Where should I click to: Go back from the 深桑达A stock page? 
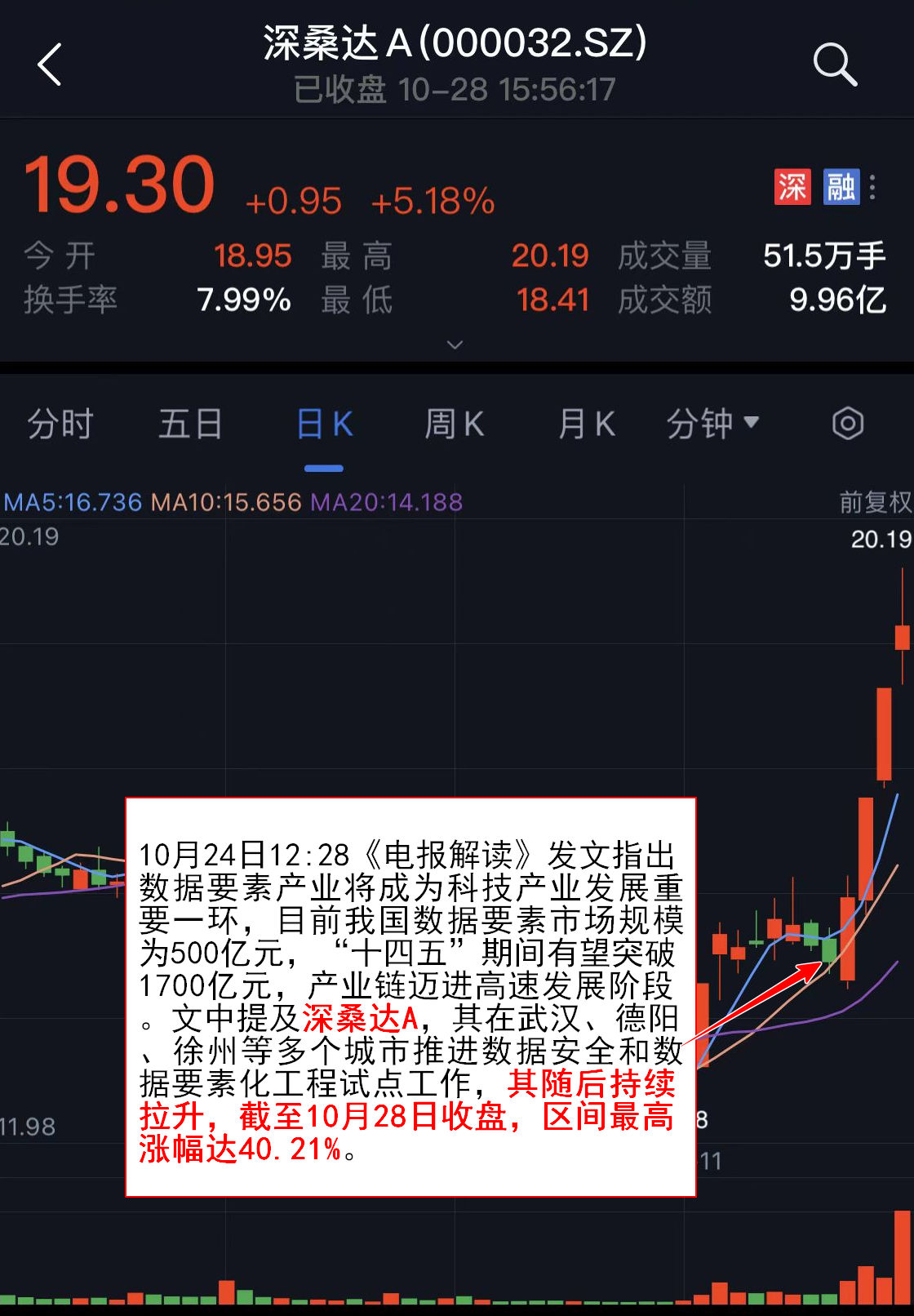[50, 64]
